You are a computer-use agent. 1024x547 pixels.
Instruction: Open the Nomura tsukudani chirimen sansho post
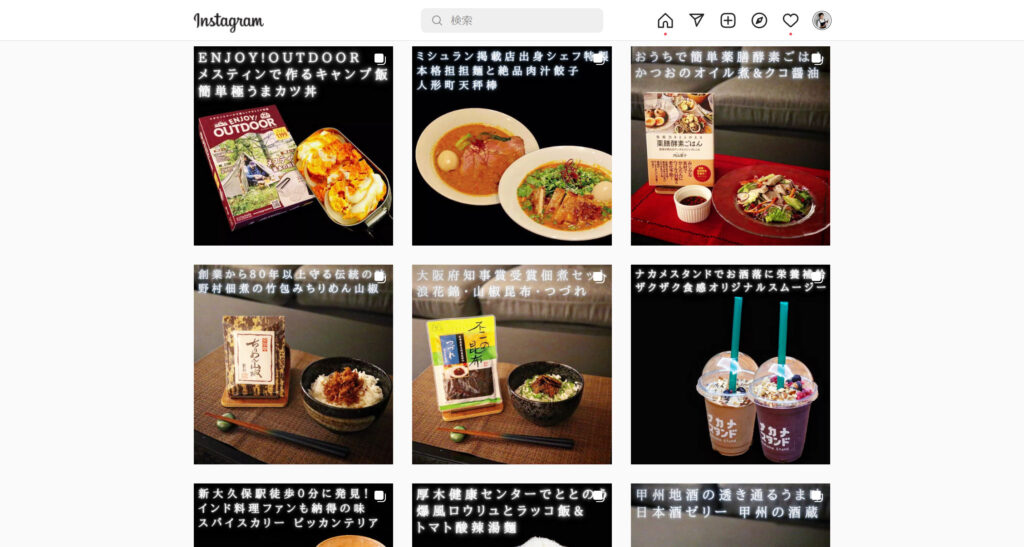(293, 364)
